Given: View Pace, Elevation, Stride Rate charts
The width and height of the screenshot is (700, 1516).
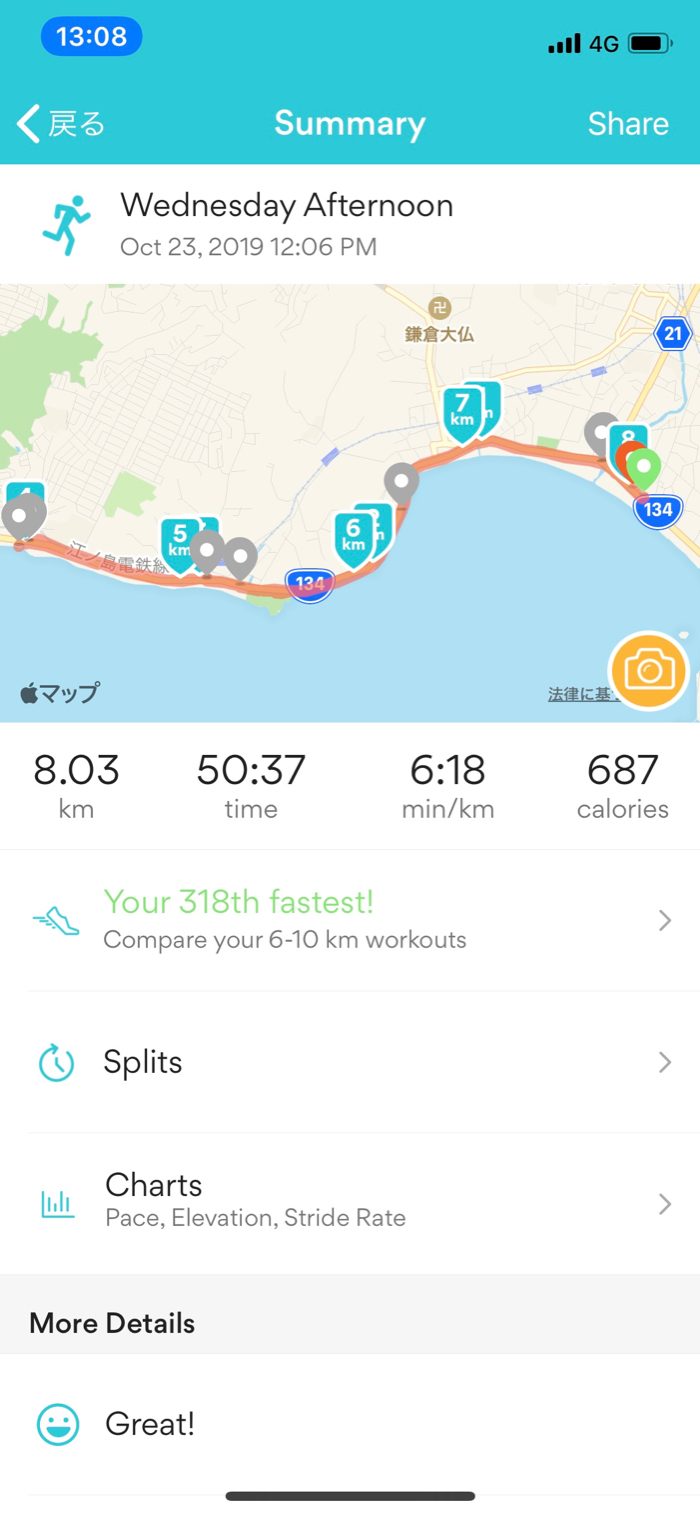Looking at the screenshot, I should click(x=350, y=1202).
